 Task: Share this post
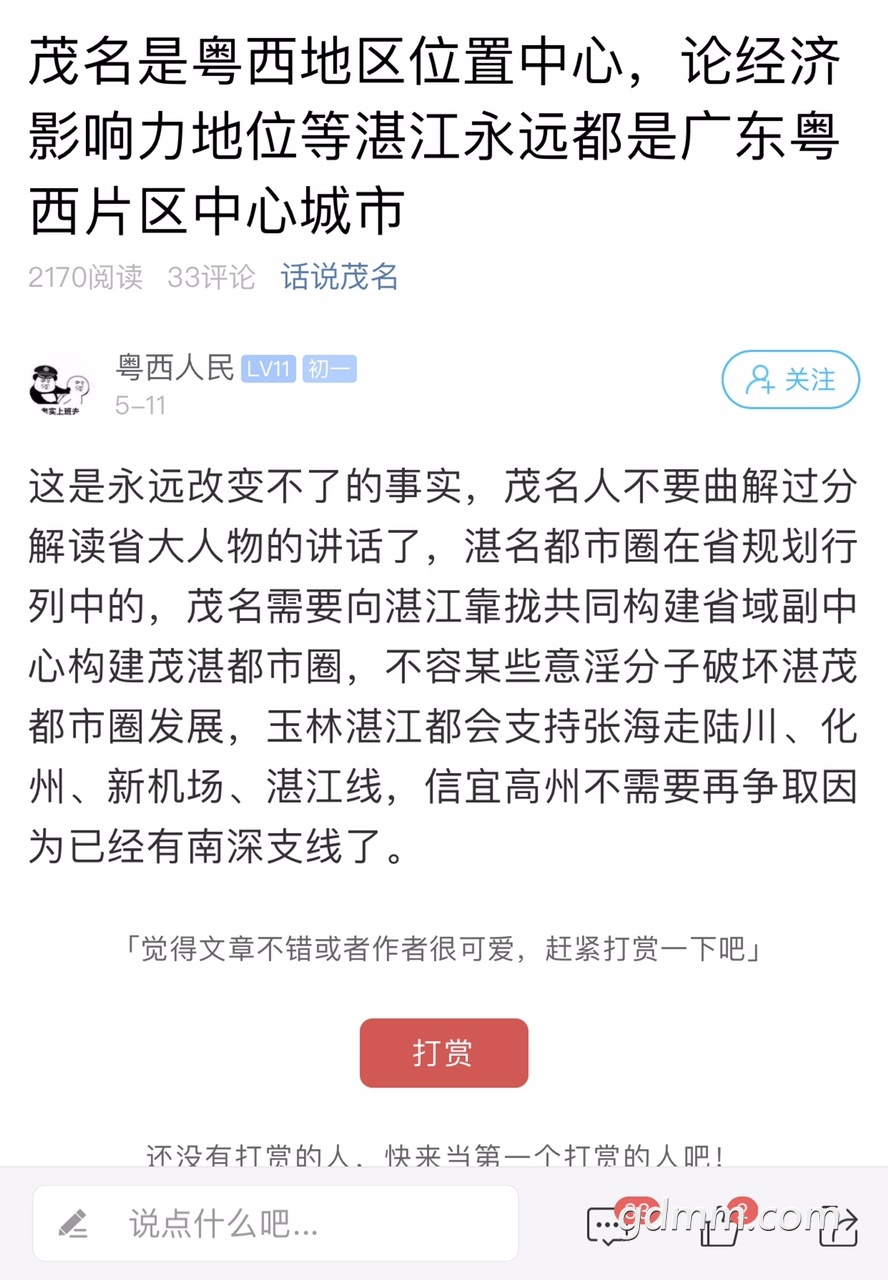(838, 1224)
